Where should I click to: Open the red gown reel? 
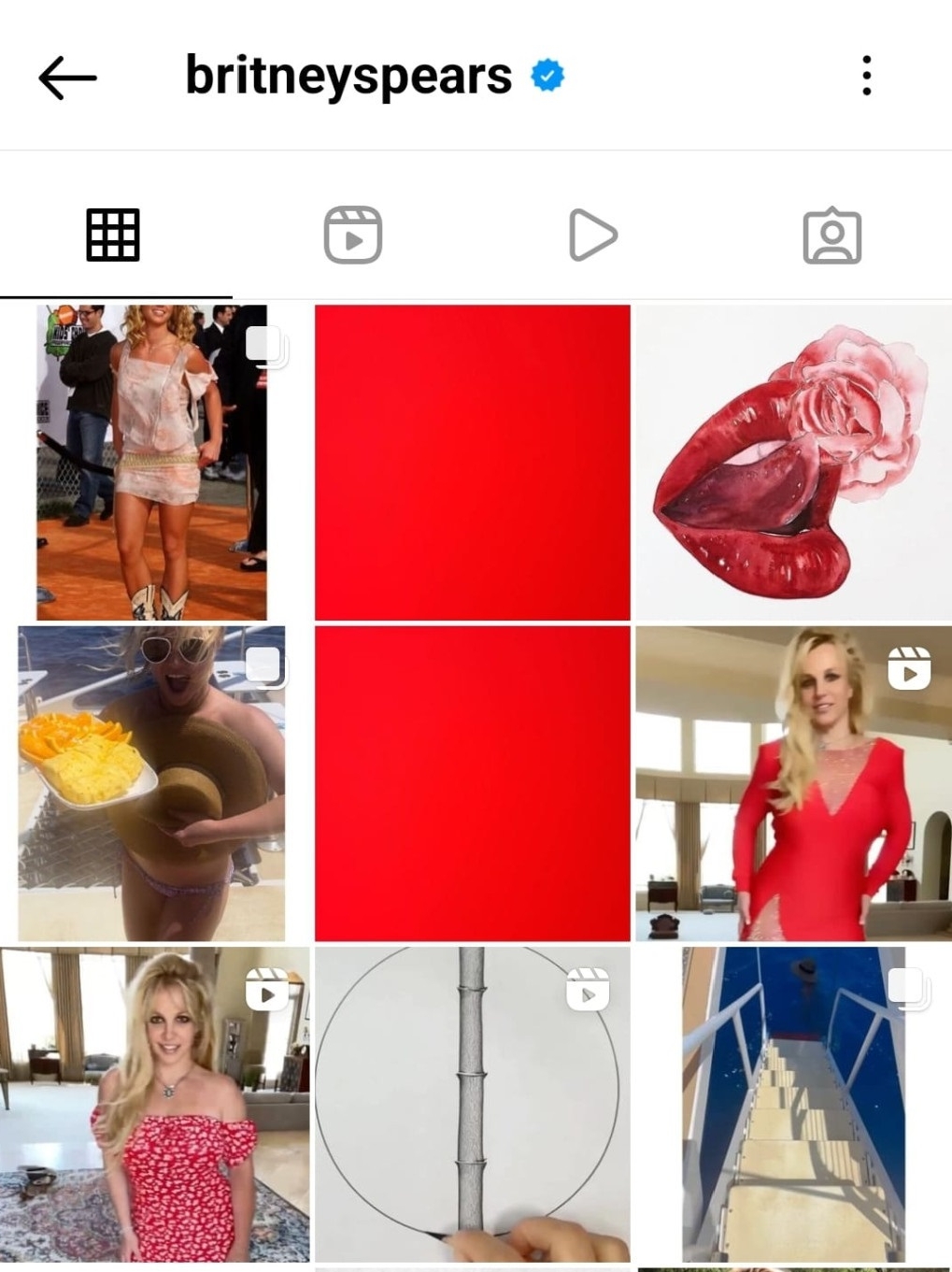[792, 783]
